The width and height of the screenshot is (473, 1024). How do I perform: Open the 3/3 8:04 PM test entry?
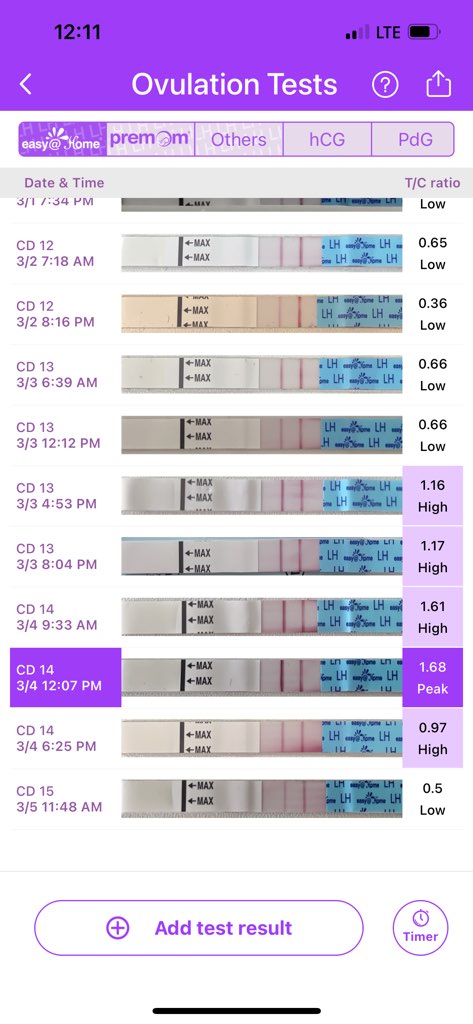[236, 557]
